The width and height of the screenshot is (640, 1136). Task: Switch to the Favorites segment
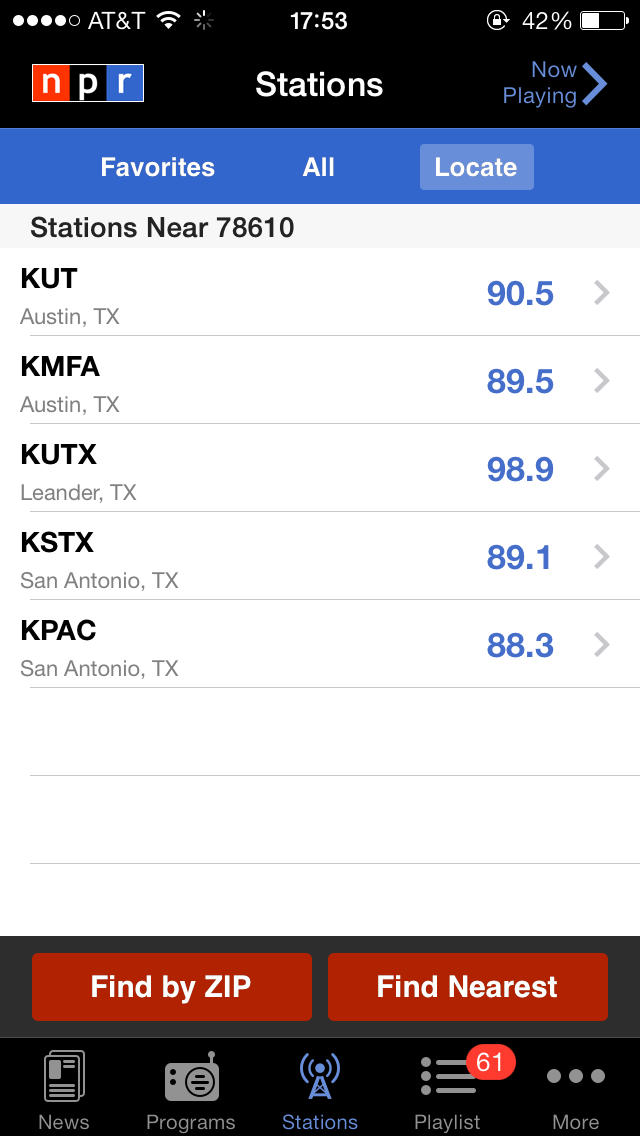coord(157,167)
